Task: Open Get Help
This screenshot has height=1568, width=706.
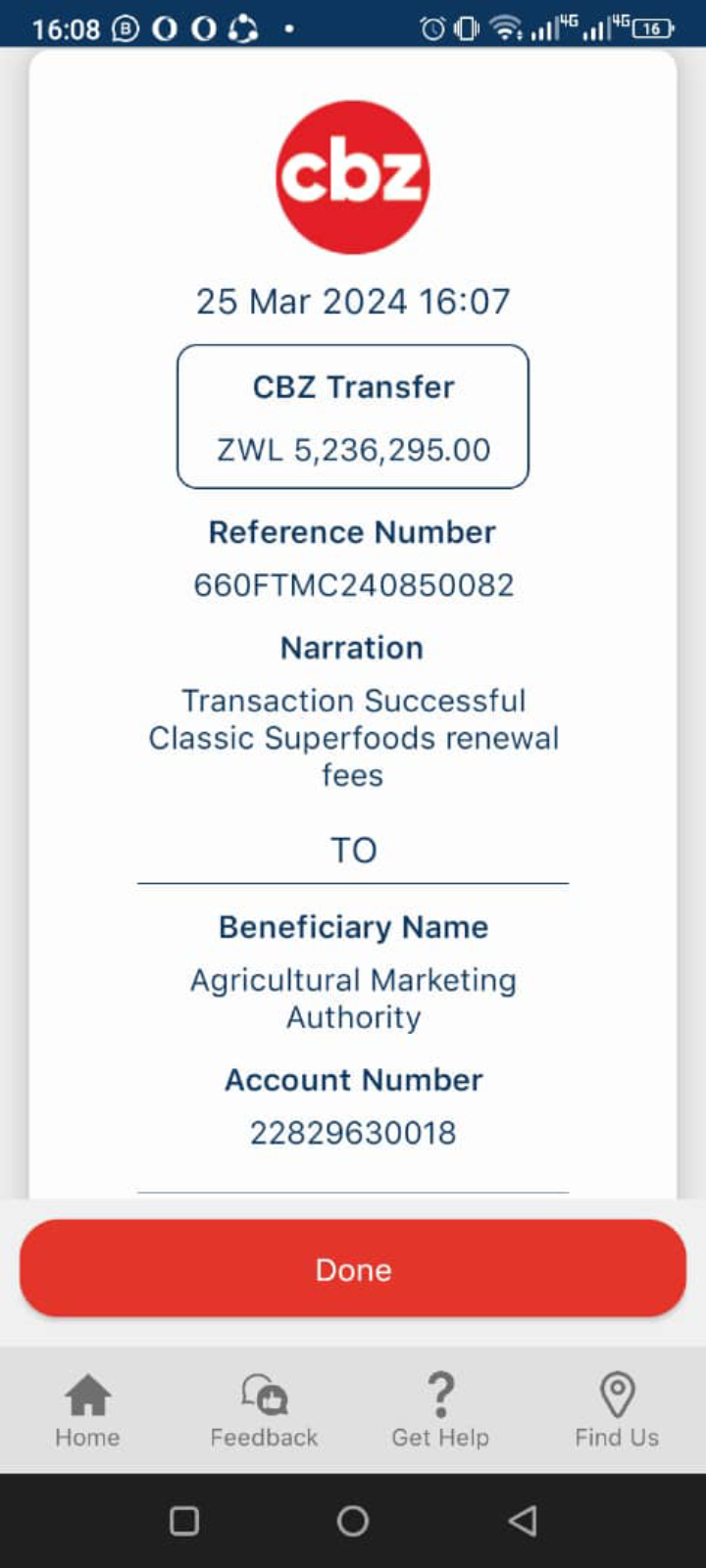Action: [x=440, y=1410]
